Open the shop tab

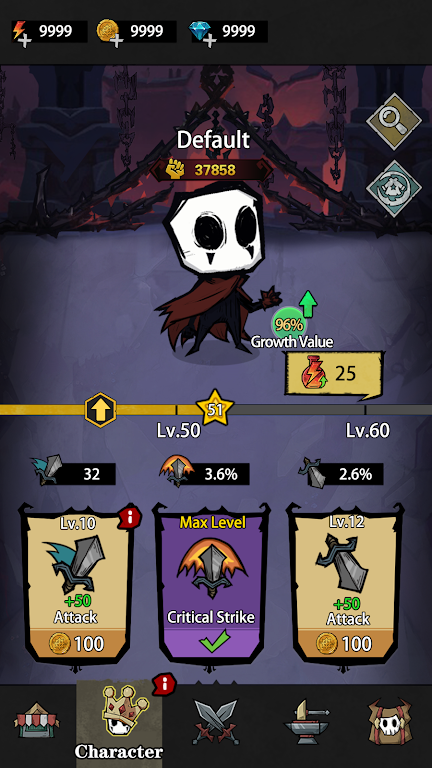37,723
